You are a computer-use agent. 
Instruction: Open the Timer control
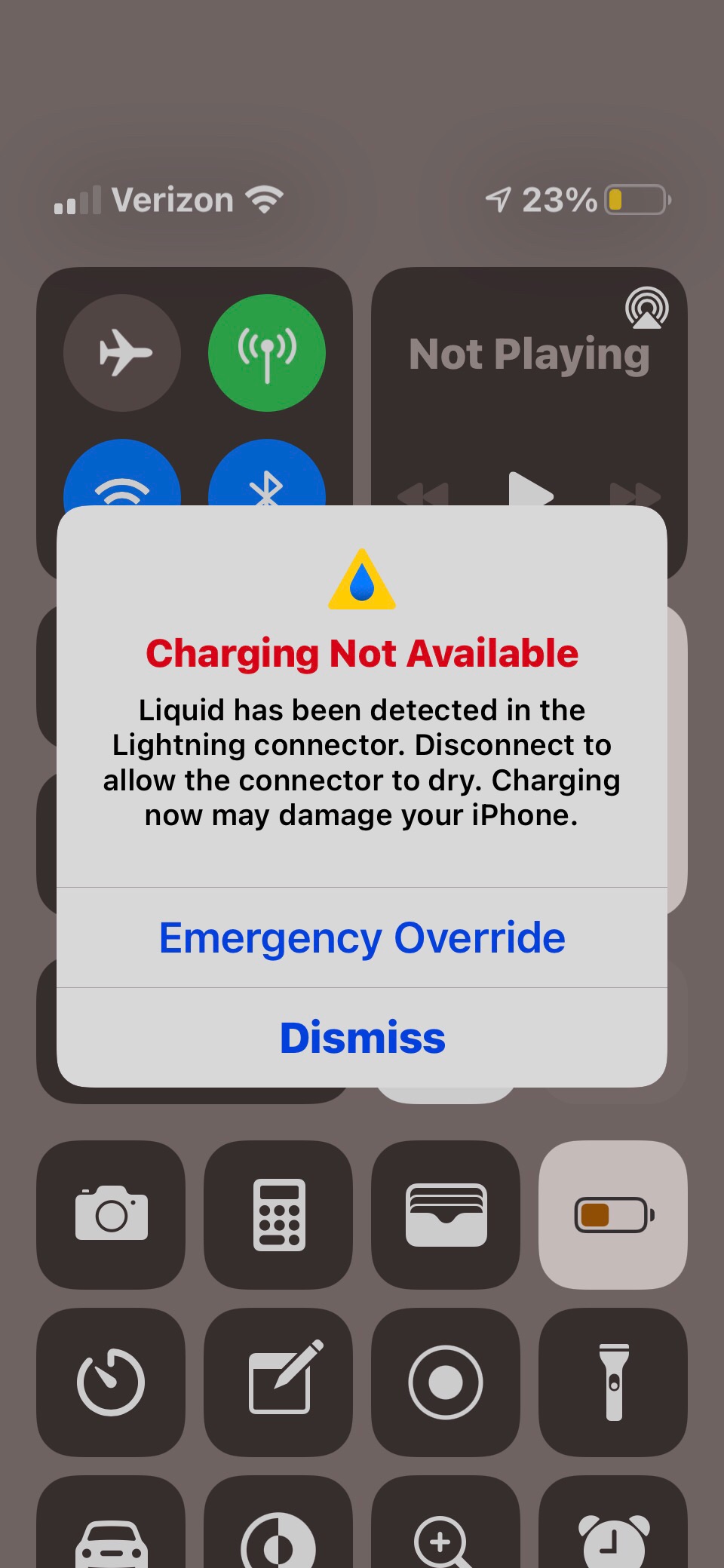click(111, 1382)
